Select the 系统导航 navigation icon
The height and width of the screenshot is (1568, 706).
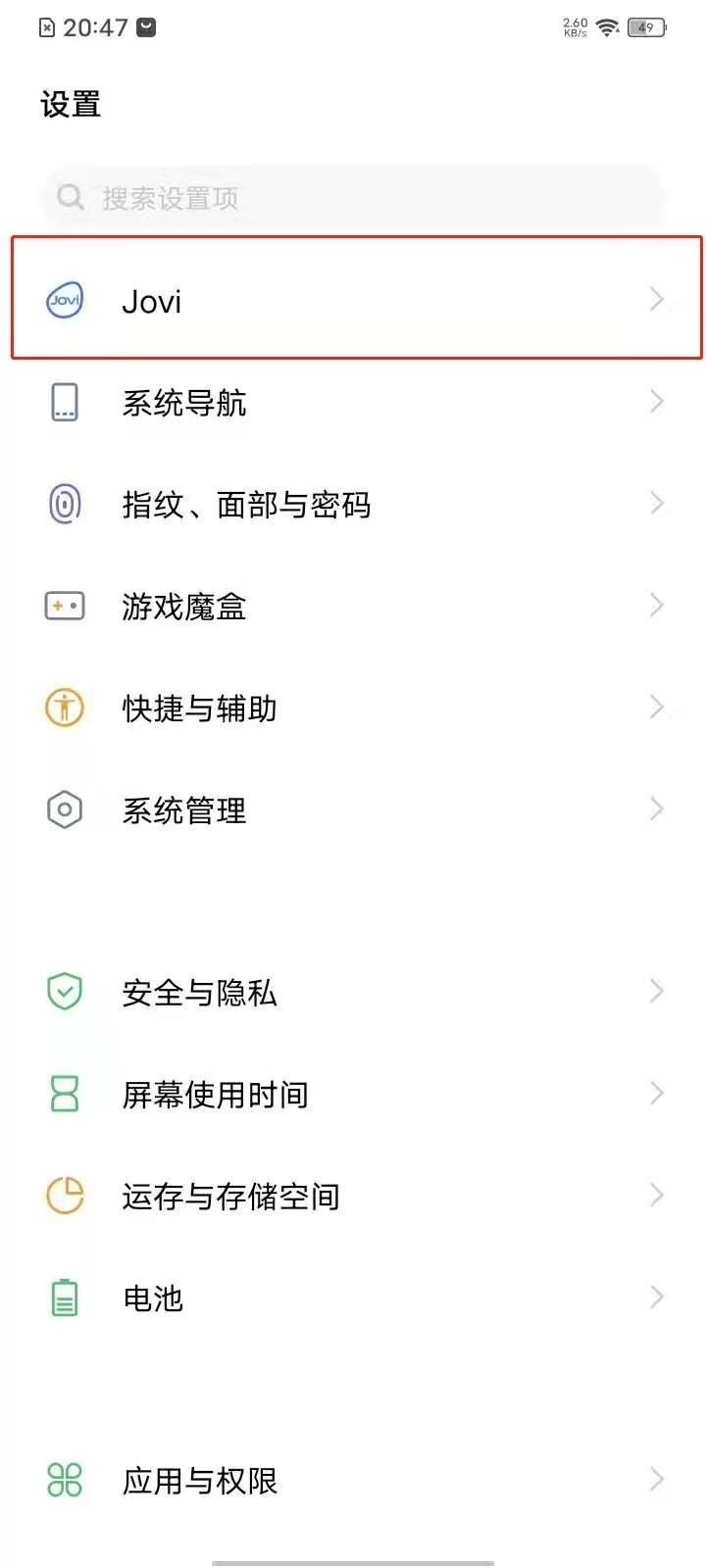pos(65,402)
